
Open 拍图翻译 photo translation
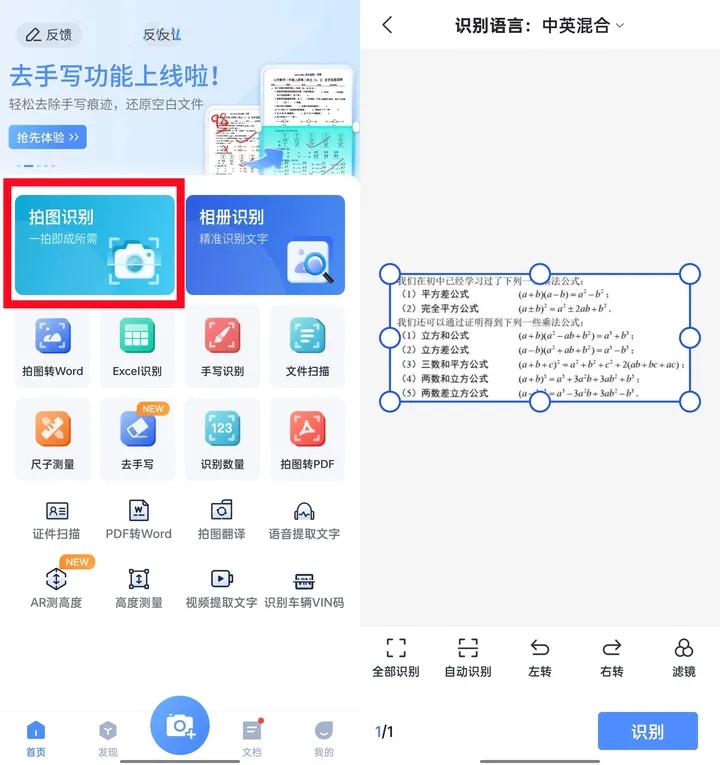(222, 520)
